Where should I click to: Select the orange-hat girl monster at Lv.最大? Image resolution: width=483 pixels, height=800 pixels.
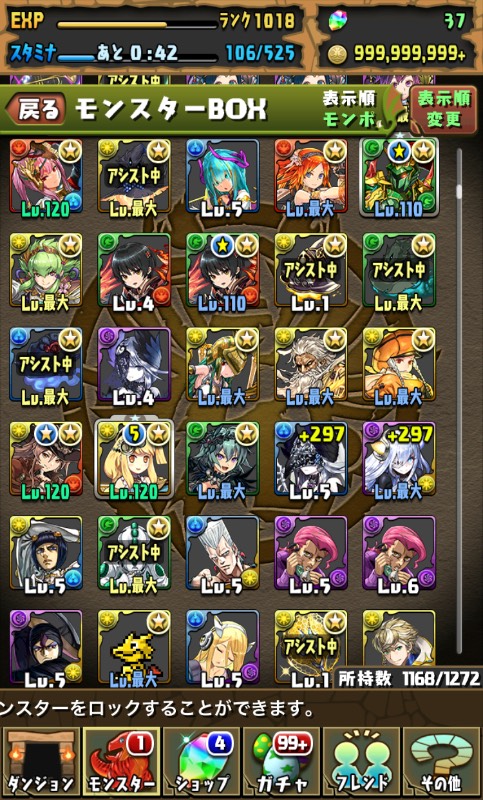(x=399, y=365)
